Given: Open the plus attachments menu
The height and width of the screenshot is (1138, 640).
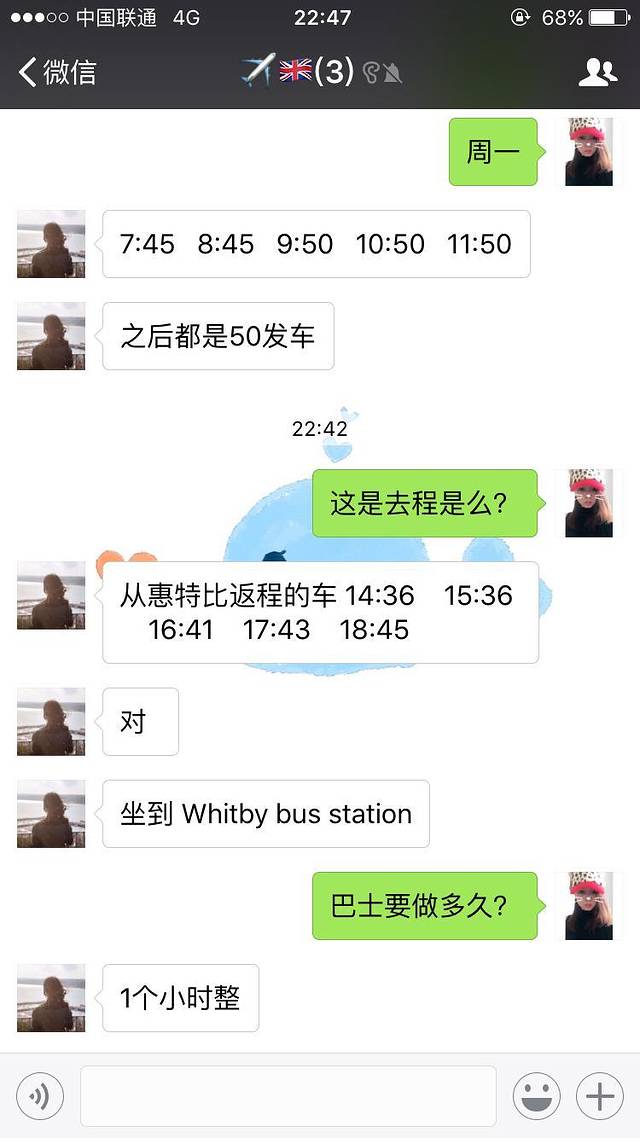Looking at the screenshot, I should coord(600,1097).
